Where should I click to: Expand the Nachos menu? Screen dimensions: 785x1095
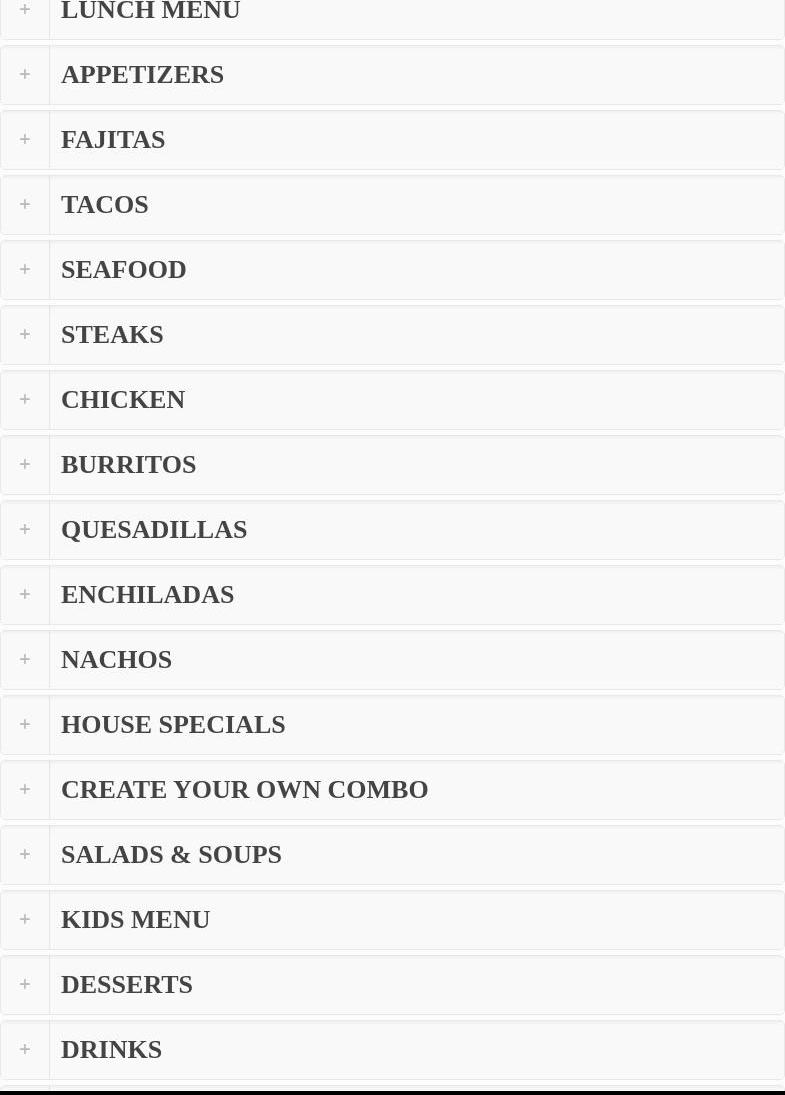[x=117, y=660]
